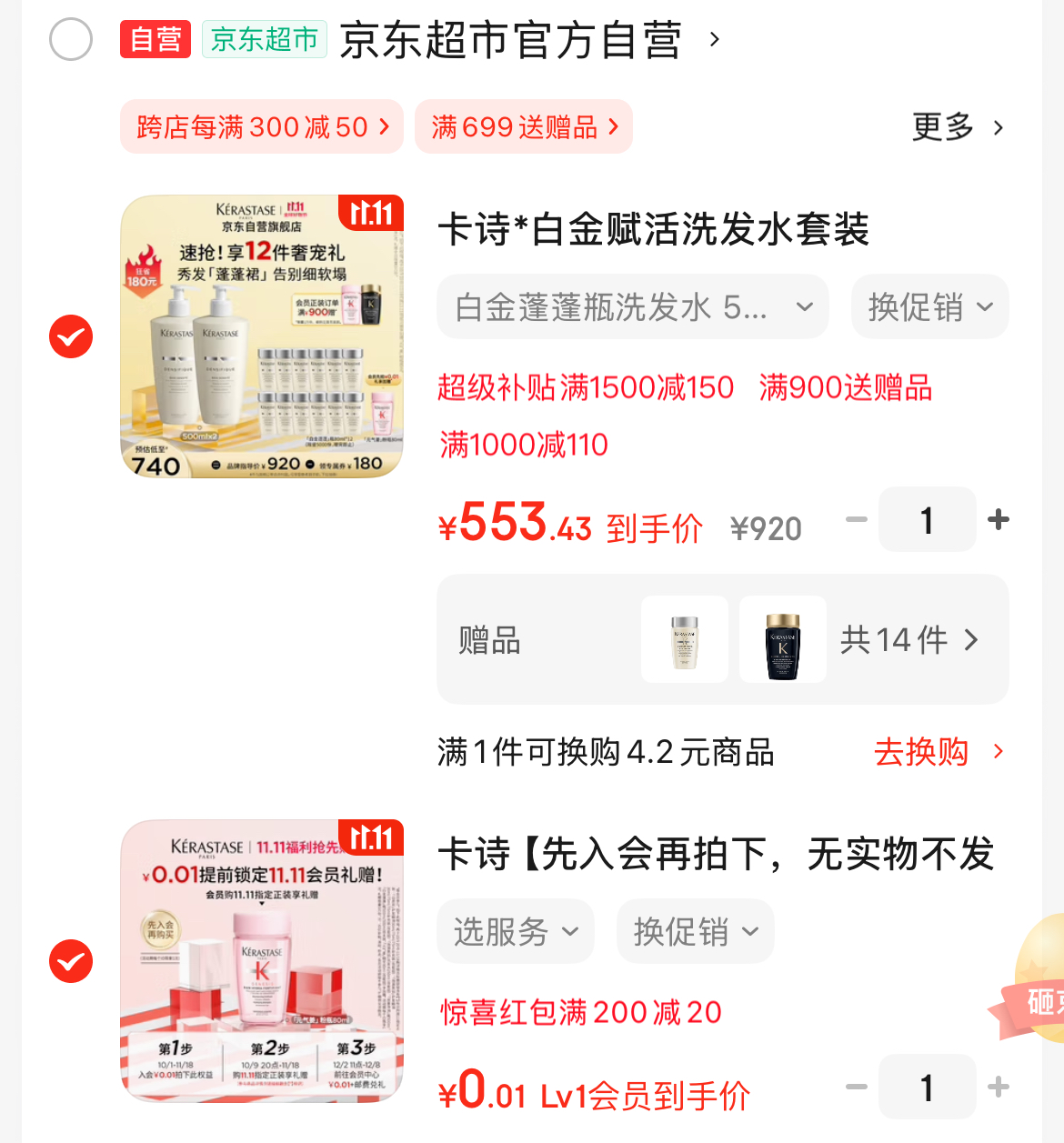1064x1143 pixels.
Task: Uncheck the 卡诗白金赋活洗发水套装 item
Action: point(71,336)
